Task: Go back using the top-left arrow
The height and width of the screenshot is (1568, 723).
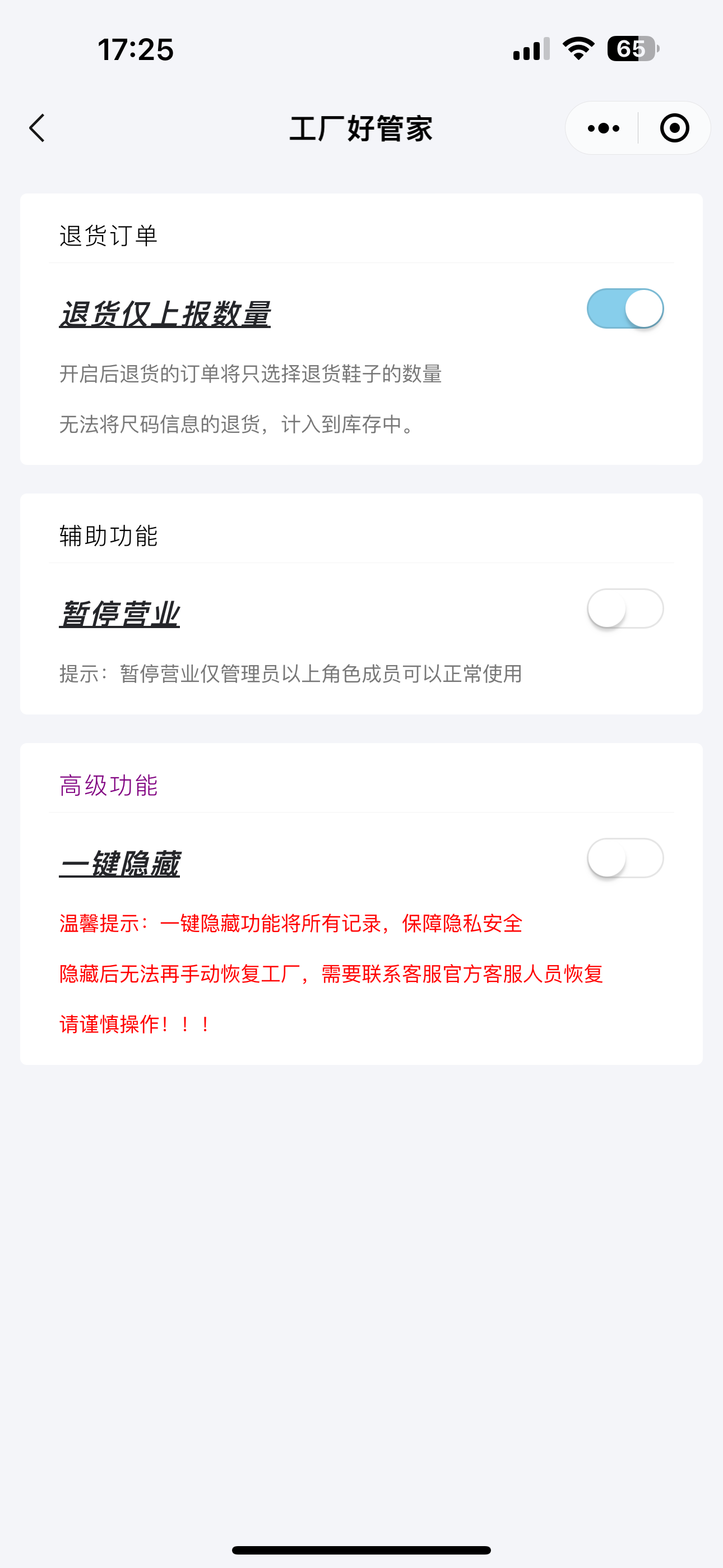Action: click(x=38, y=128)
